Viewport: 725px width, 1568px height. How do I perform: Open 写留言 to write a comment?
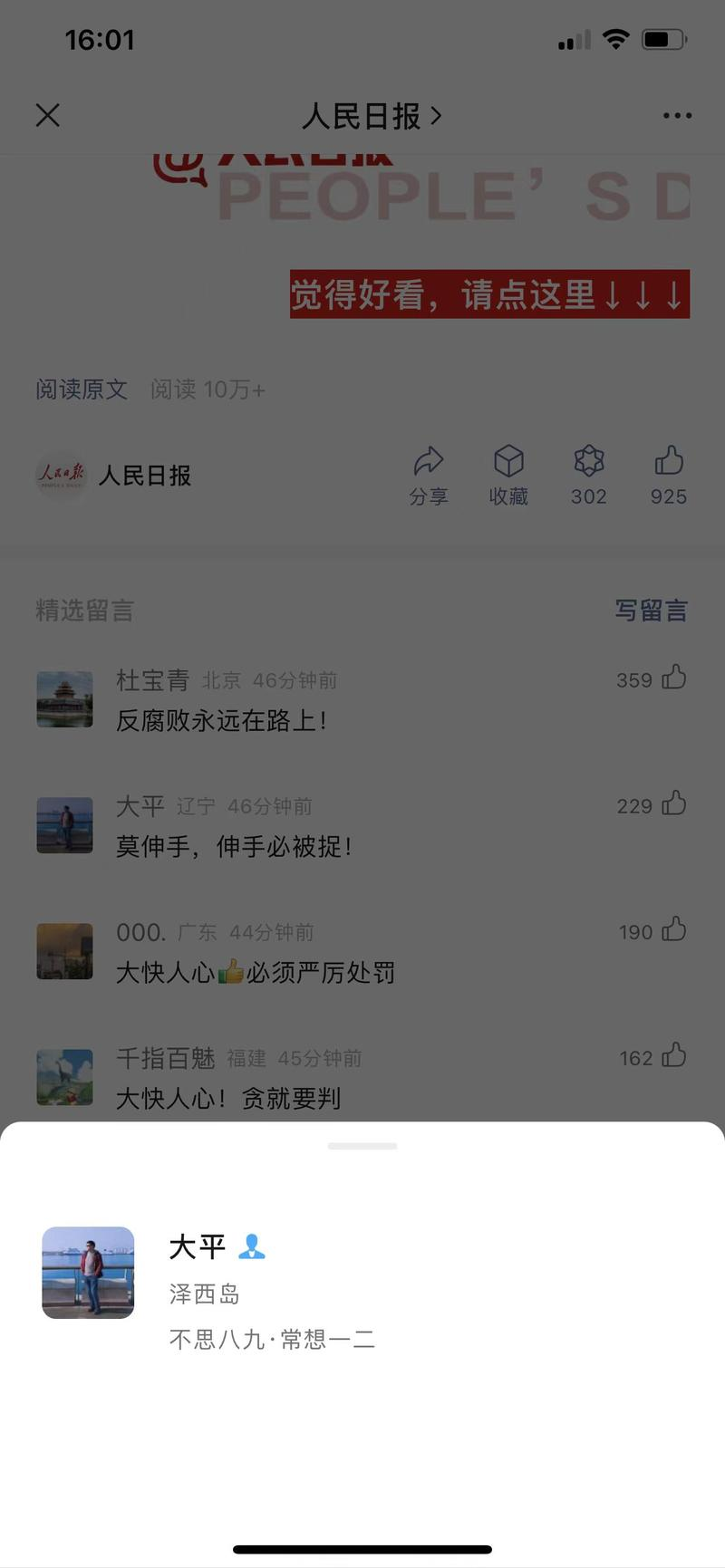tap(651, 611)
